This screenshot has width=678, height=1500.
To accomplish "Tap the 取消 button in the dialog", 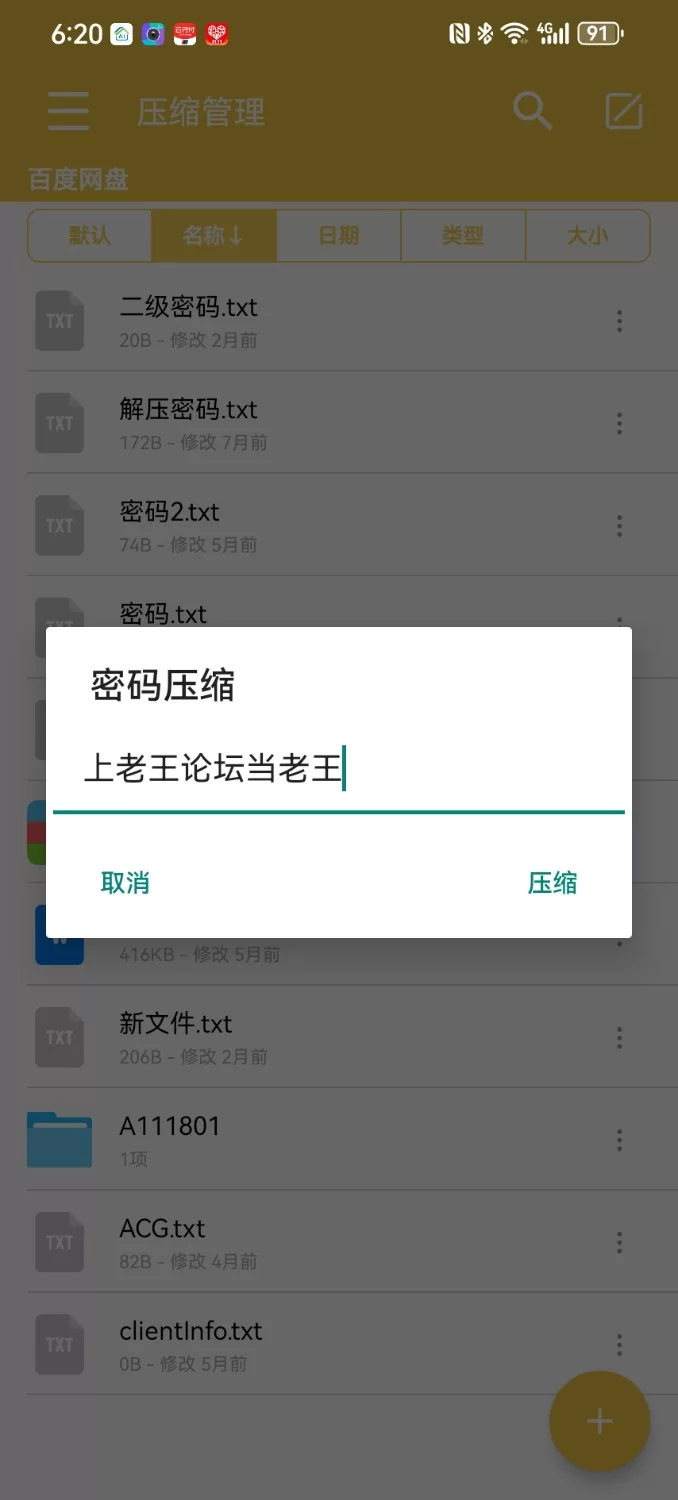I will [125, 883].
